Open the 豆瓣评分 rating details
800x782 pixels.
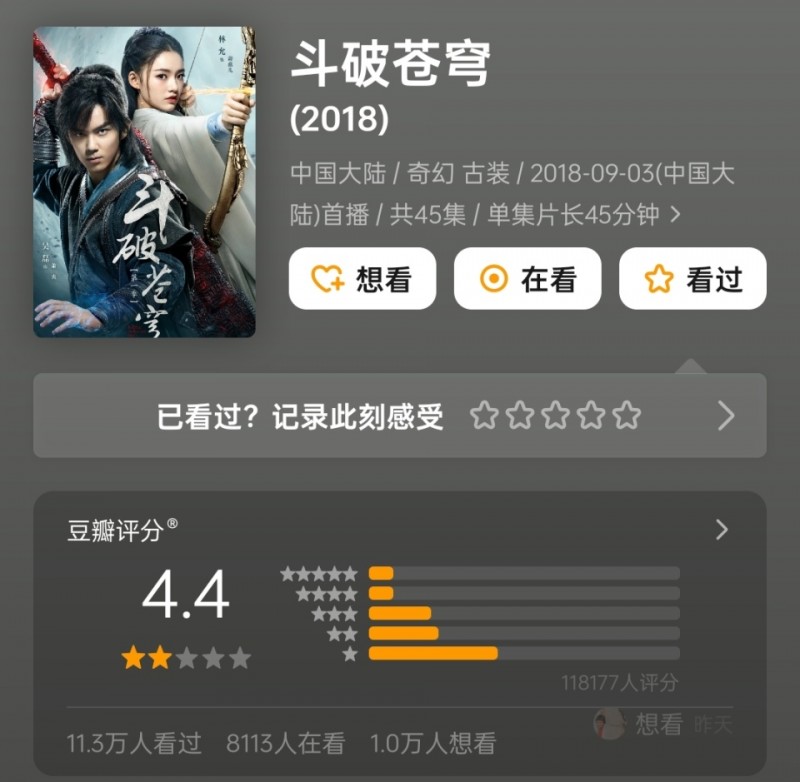click(x=721, y=530)
